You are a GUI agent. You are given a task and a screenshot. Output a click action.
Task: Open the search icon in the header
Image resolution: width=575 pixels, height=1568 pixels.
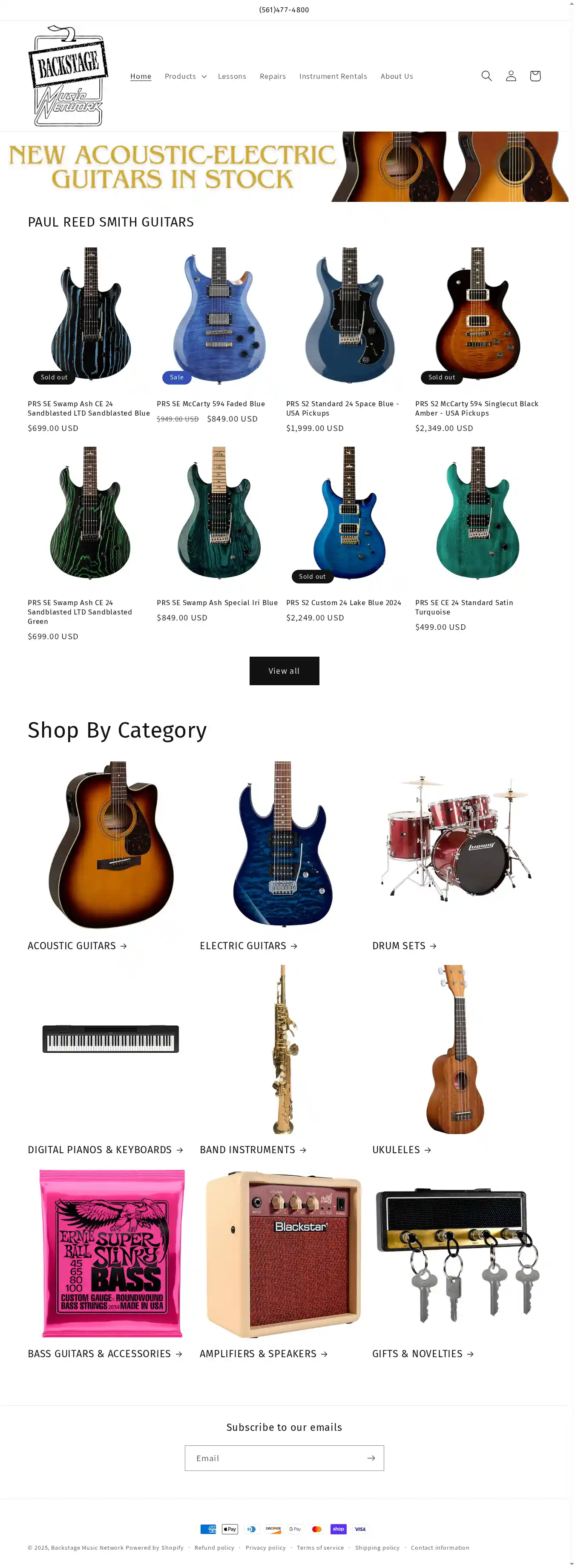point(486,76)
